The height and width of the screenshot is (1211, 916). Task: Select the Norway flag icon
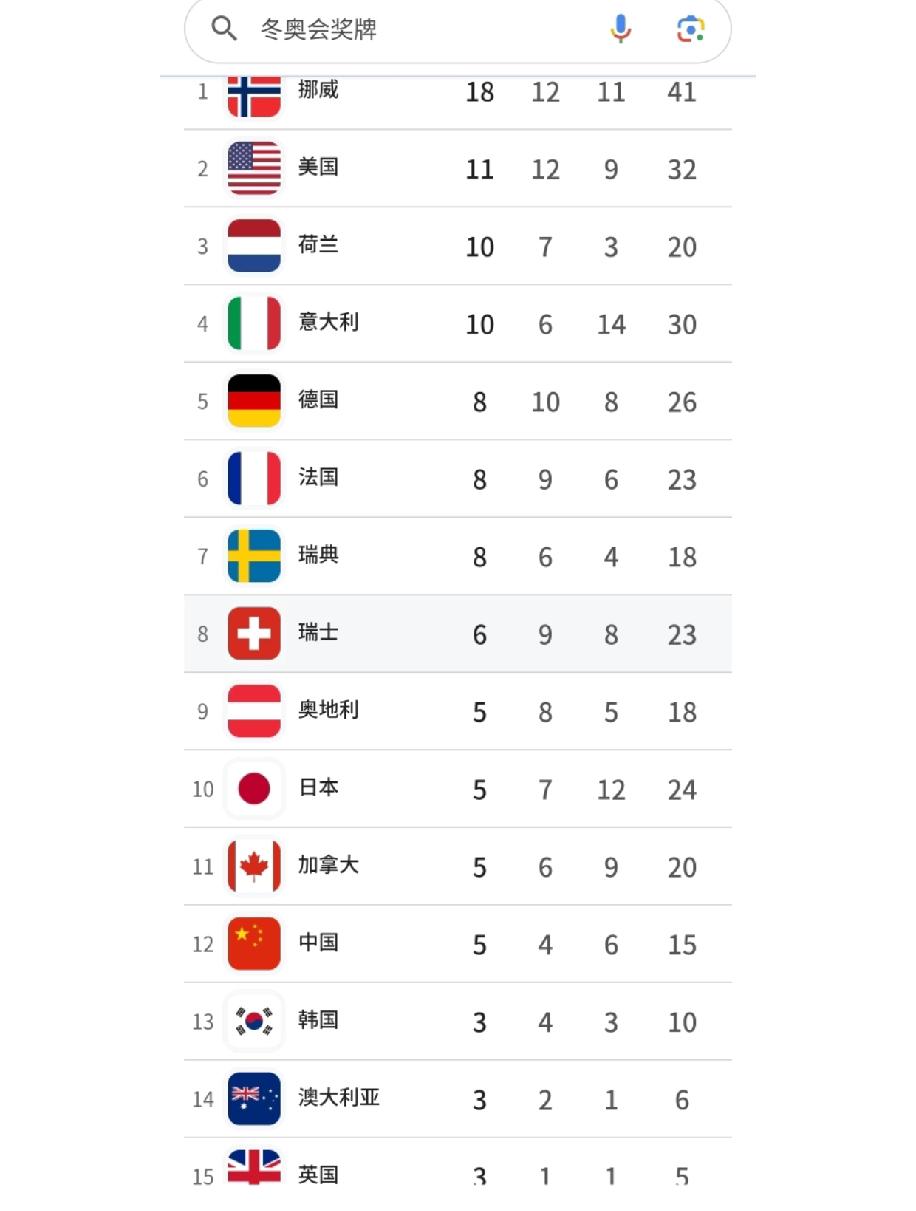tap(254, 91)
